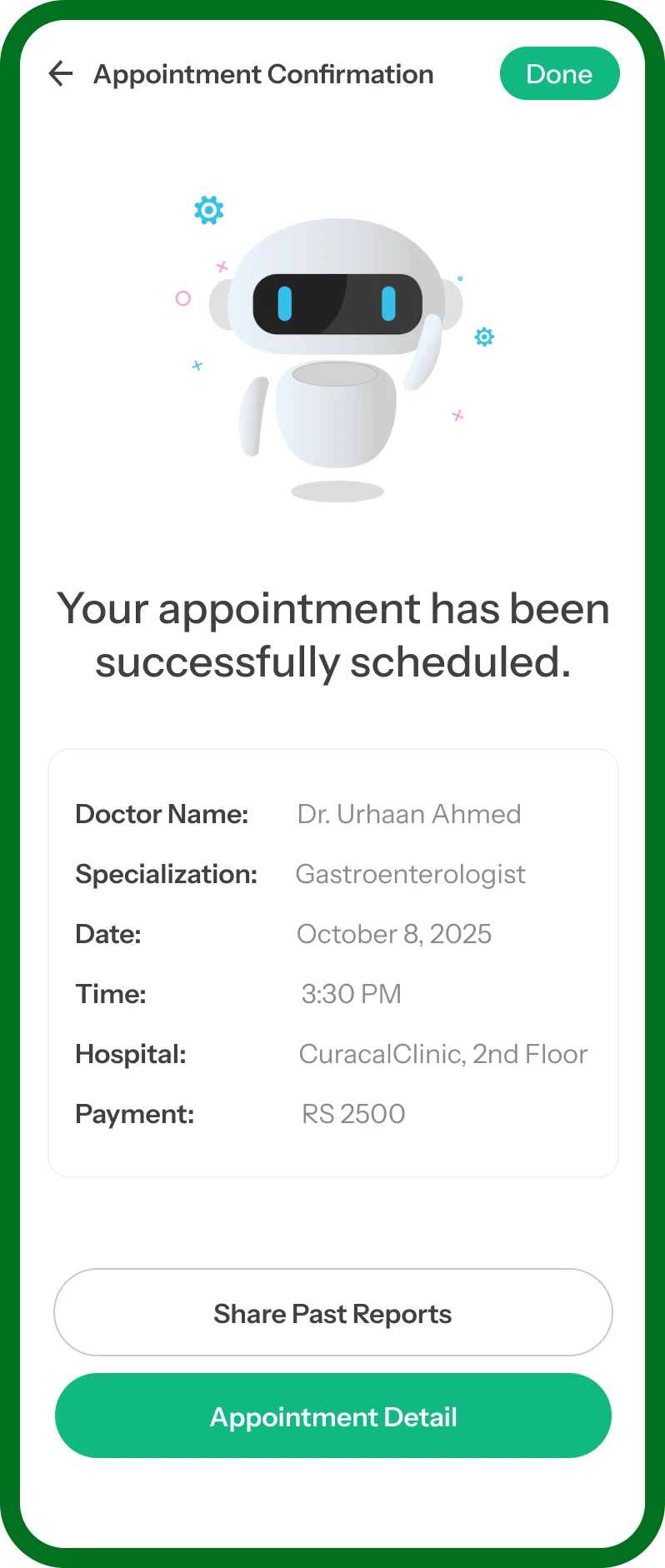The image size is (665, 1568).
Task: Select the doctor name Dr. Urhaan Ahmed
Action: [x=408, y=814]
